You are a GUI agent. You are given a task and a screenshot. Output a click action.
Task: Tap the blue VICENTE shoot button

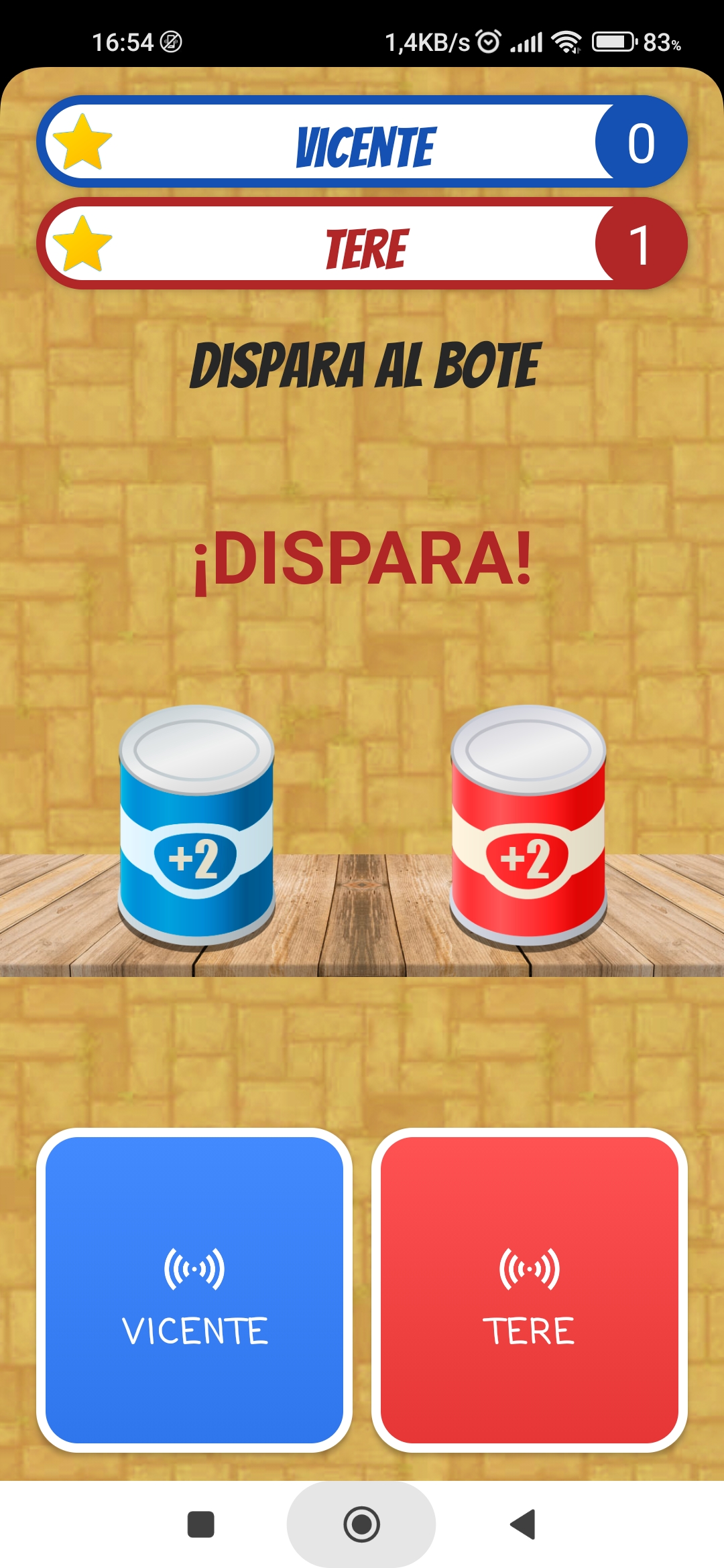(x=194, y=1290)
